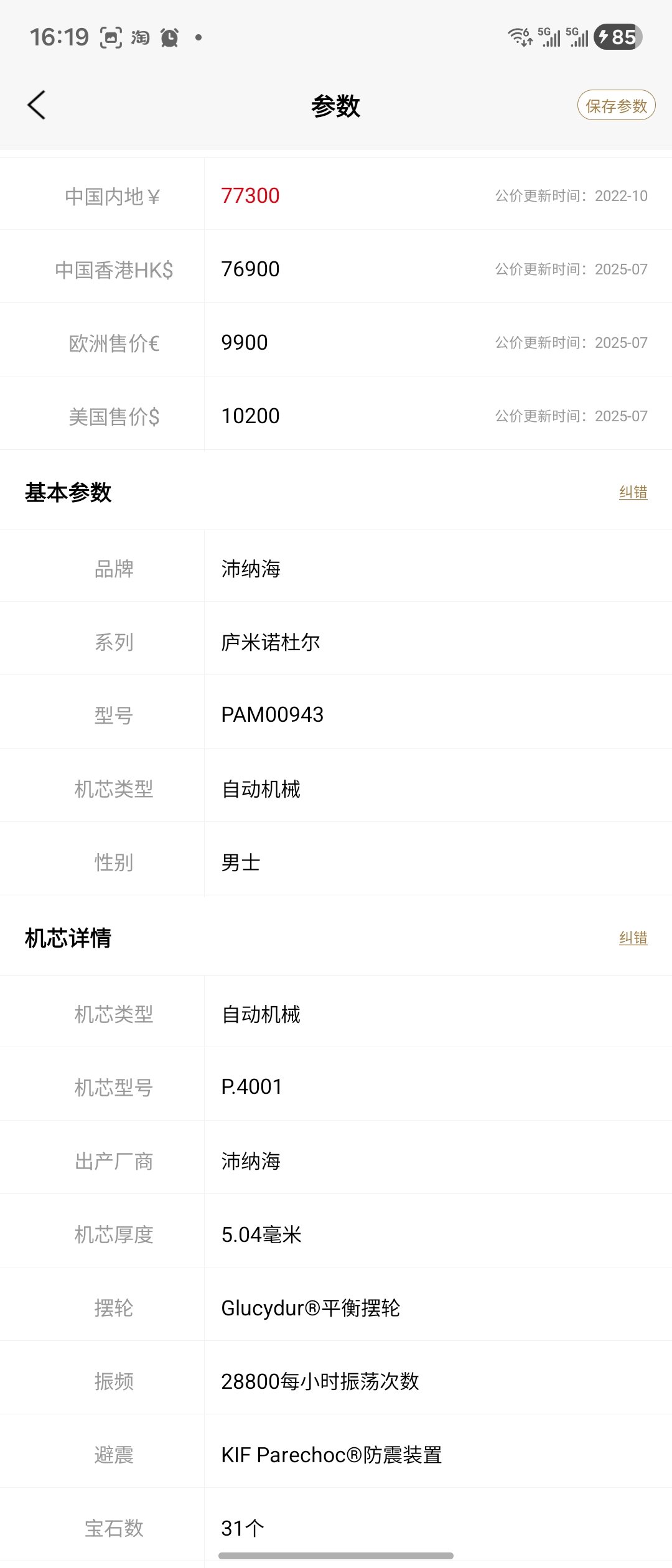
Task: Tap the 保存参数 button
Action: (616, 106)
